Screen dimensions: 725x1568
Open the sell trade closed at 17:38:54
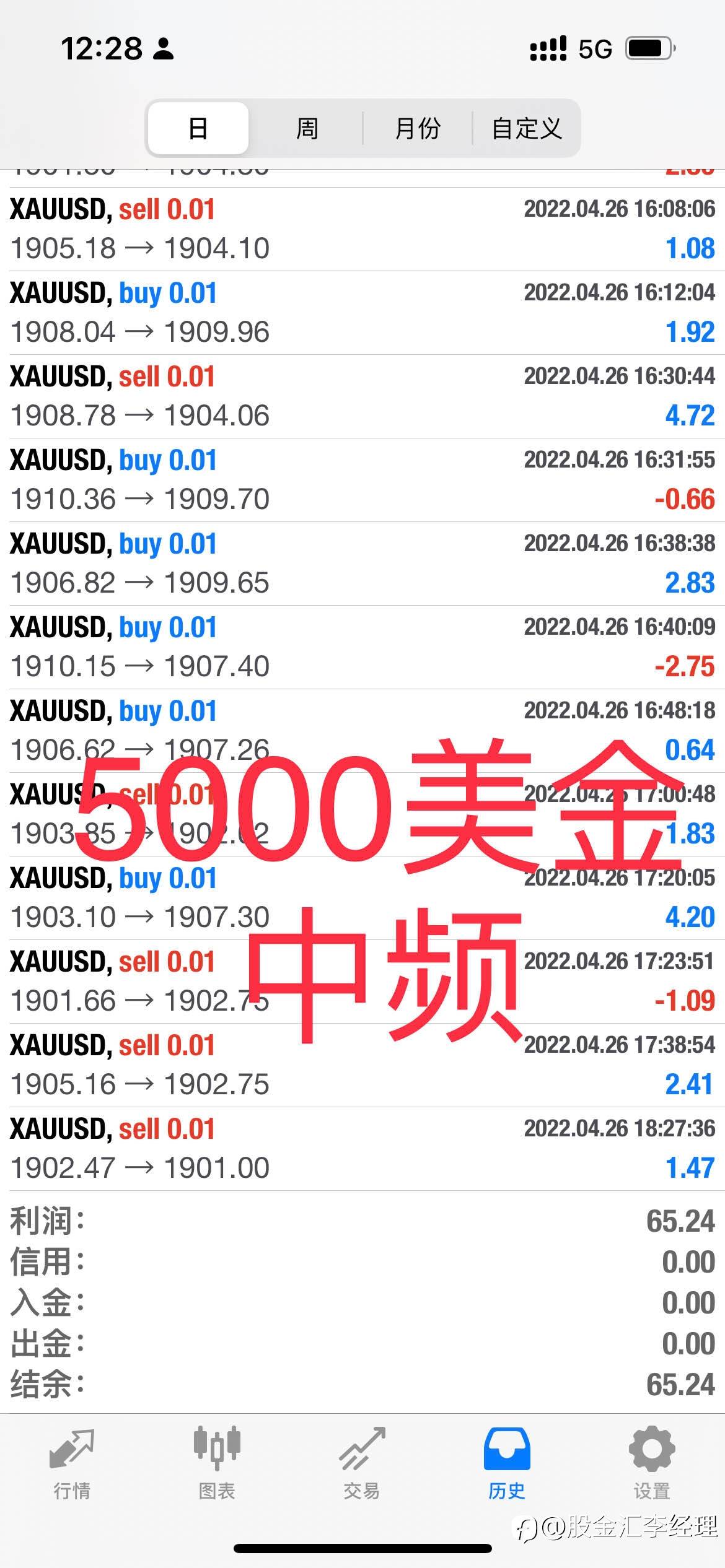click(362, 1065)
